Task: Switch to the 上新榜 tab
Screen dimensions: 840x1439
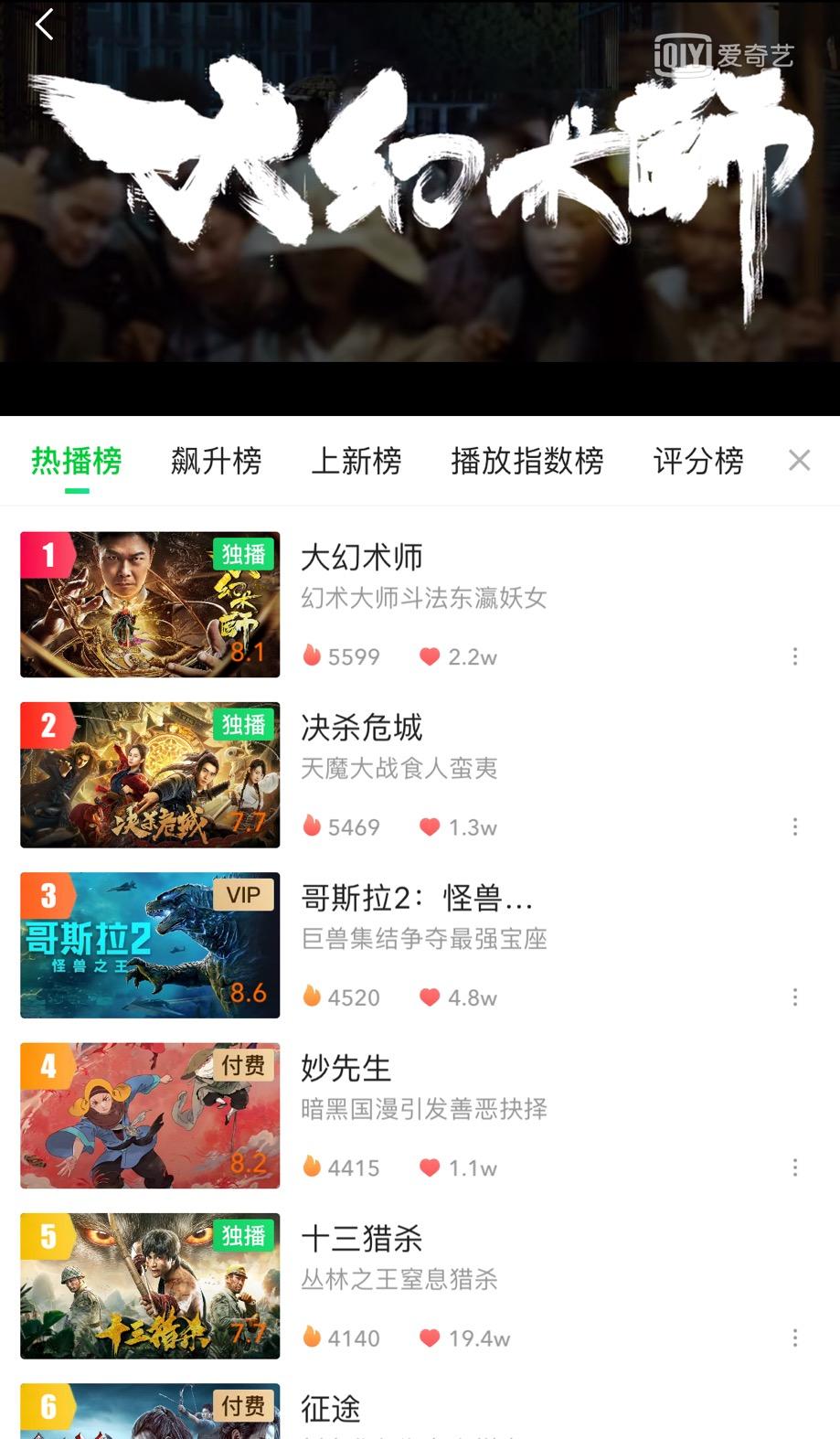Action: 356,461
